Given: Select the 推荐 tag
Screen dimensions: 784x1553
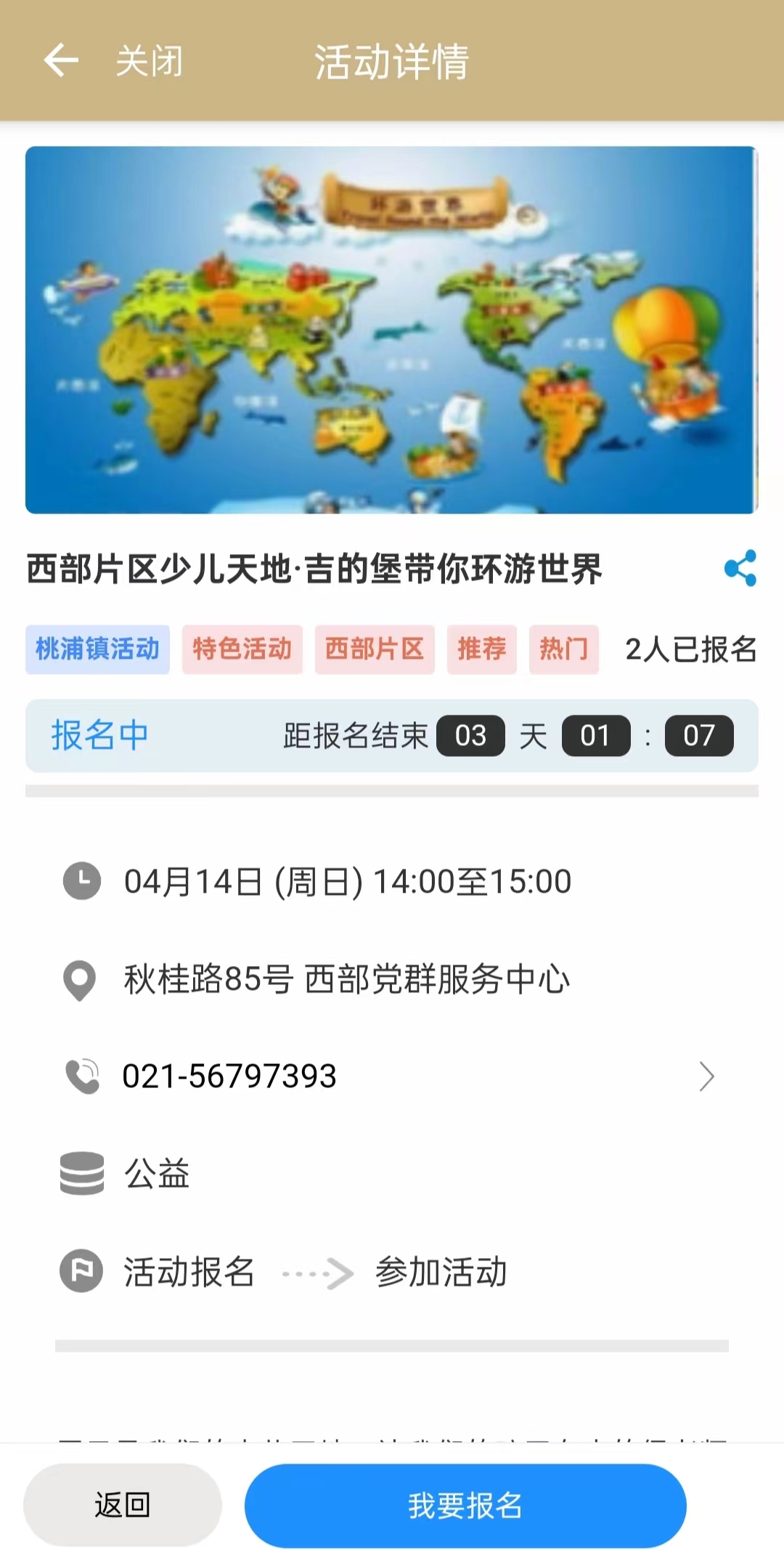Looking at the screenshot, I should click(x=481, y=649).
